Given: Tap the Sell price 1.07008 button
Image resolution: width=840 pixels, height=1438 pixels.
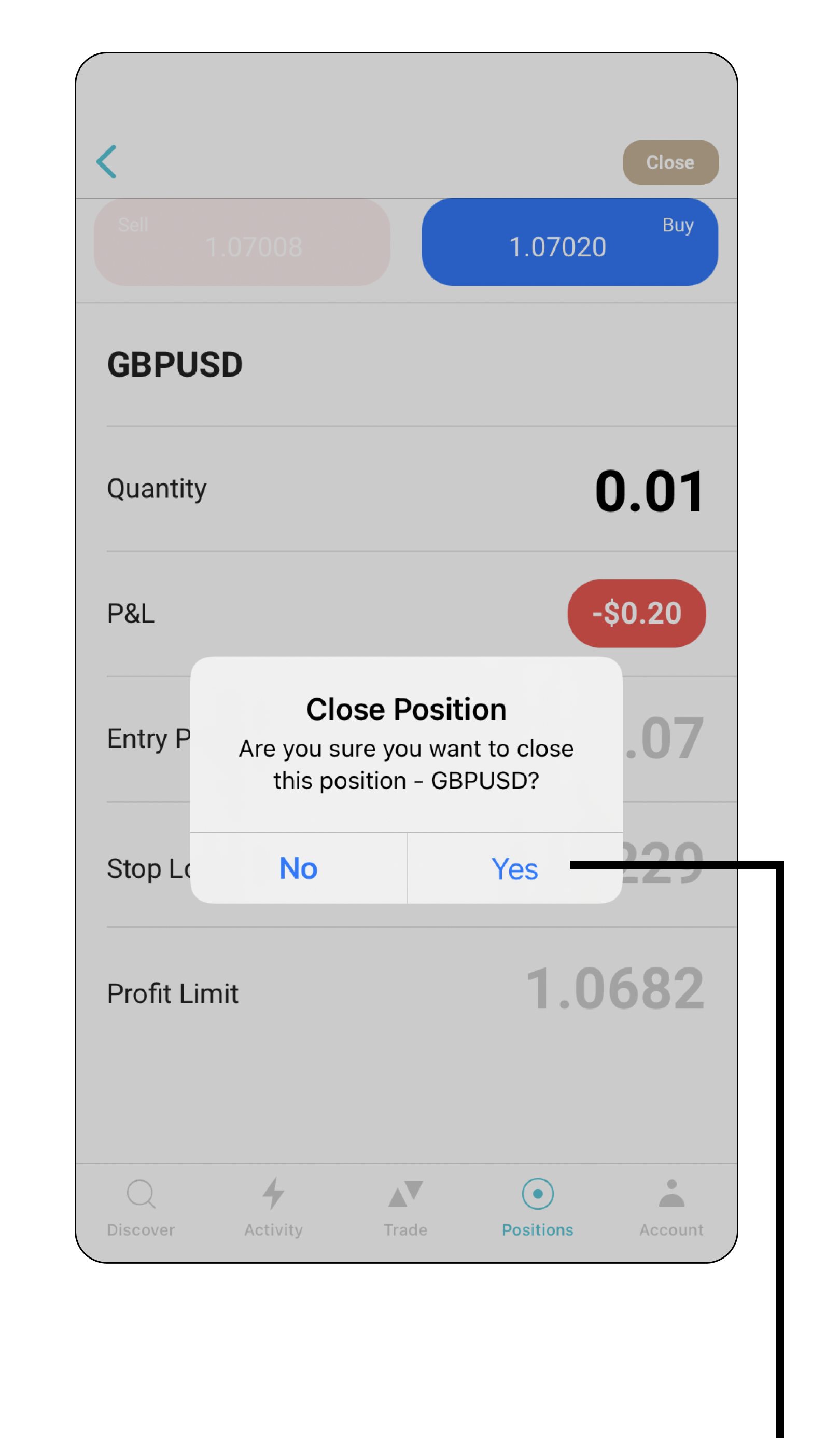Looking at the screenshot, I should [x=242, y=242].
